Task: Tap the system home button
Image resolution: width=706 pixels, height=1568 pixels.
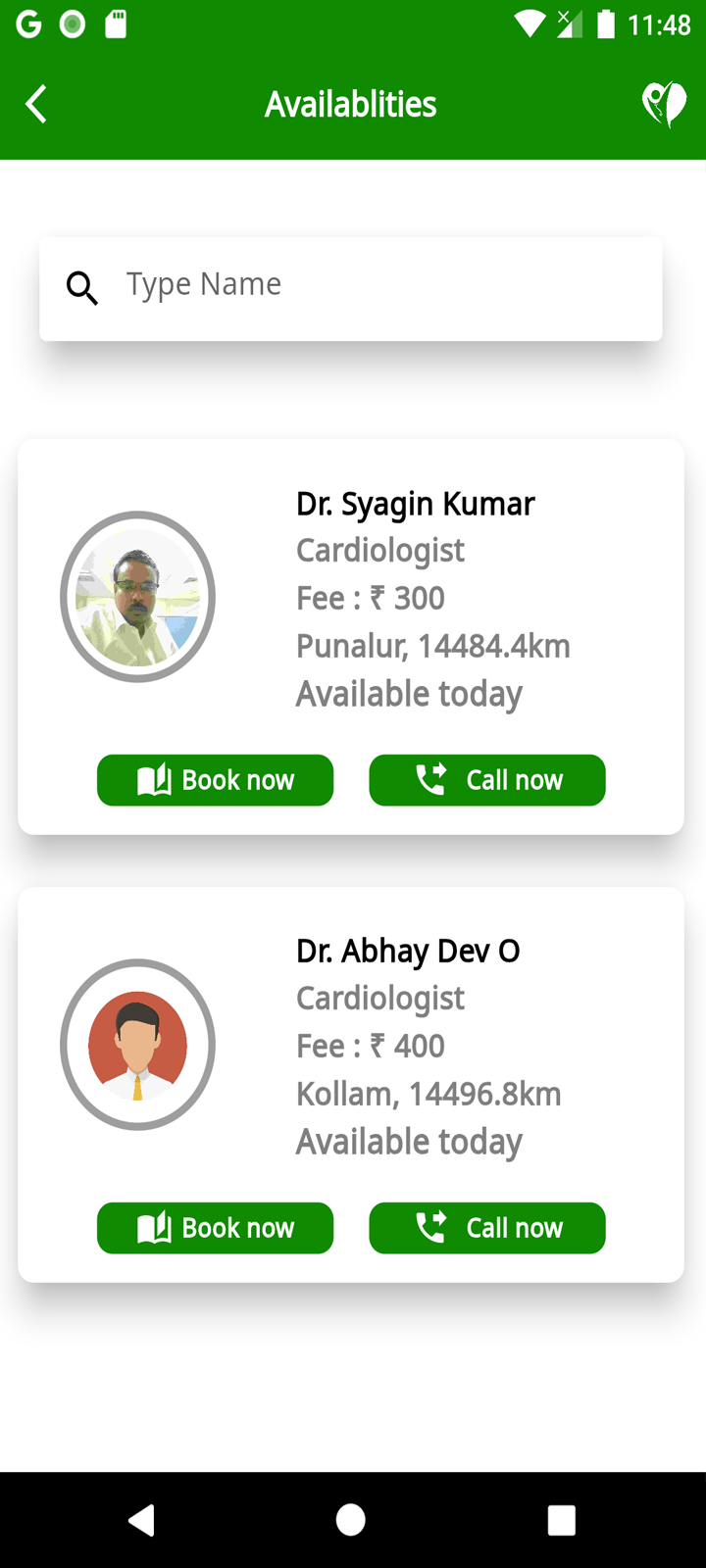Action: tap(351, 1520)
